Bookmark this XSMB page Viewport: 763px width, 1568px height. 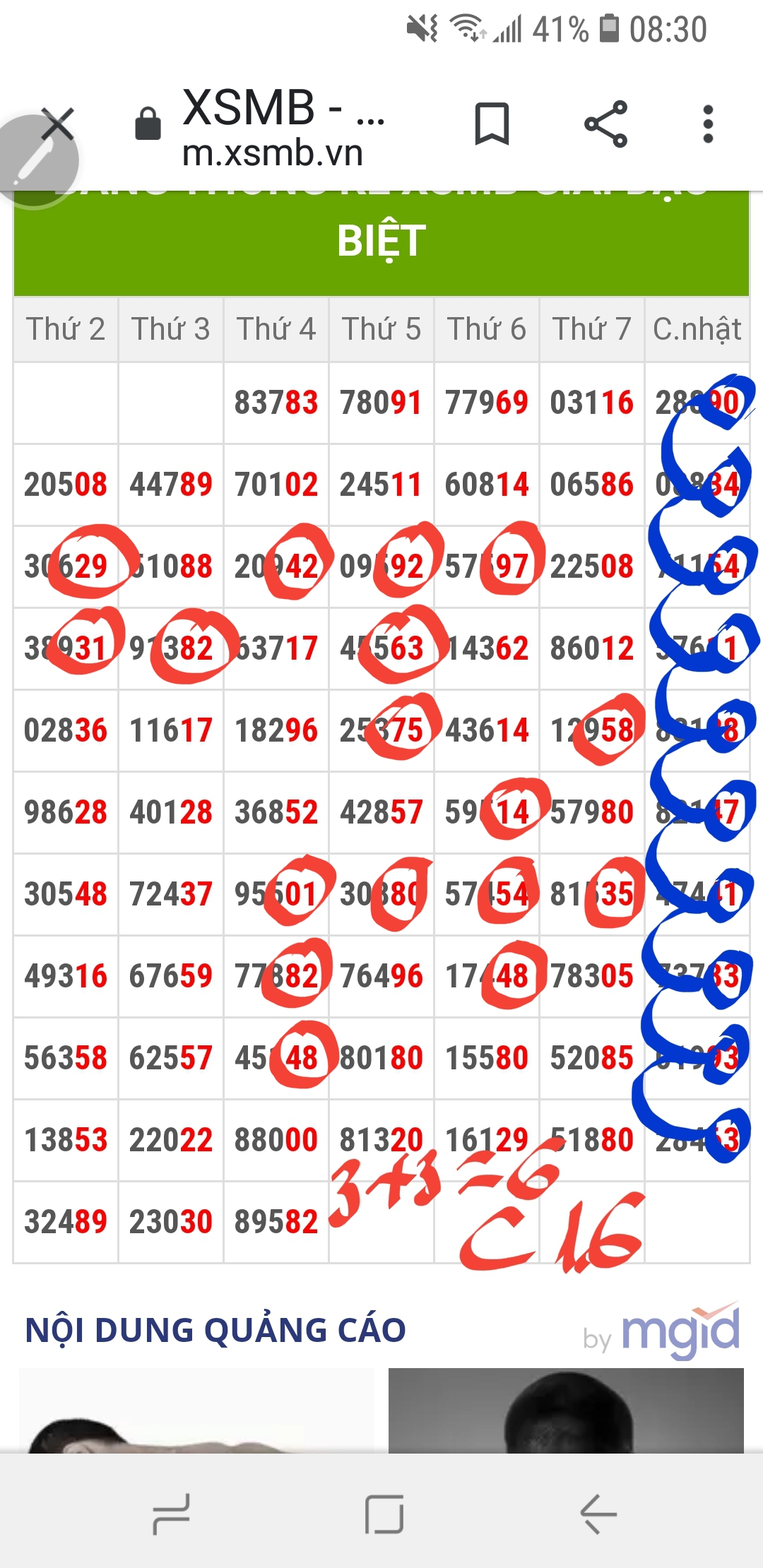[x=492, y=124]
